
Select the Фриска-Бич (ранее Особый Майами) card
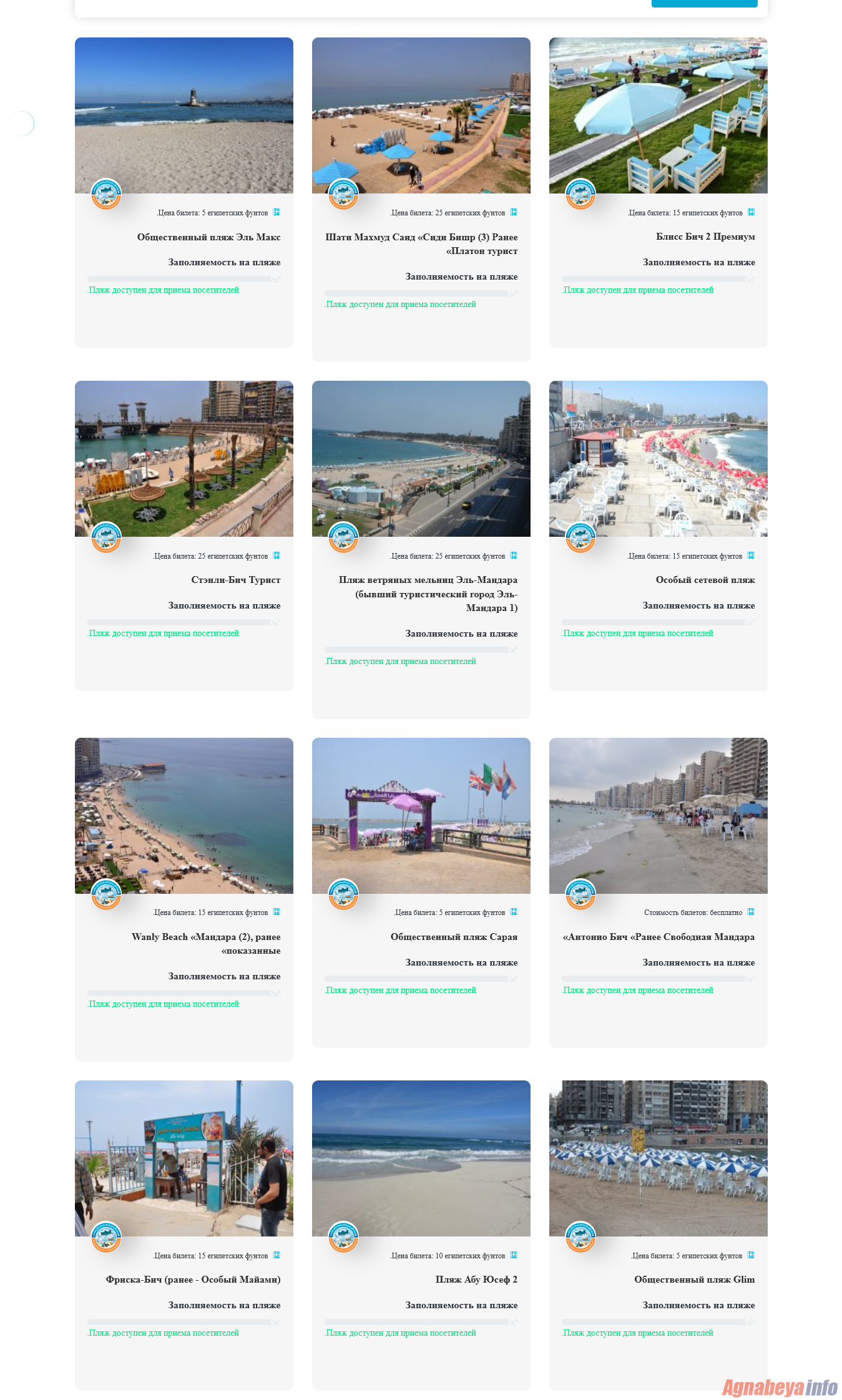184,1235
